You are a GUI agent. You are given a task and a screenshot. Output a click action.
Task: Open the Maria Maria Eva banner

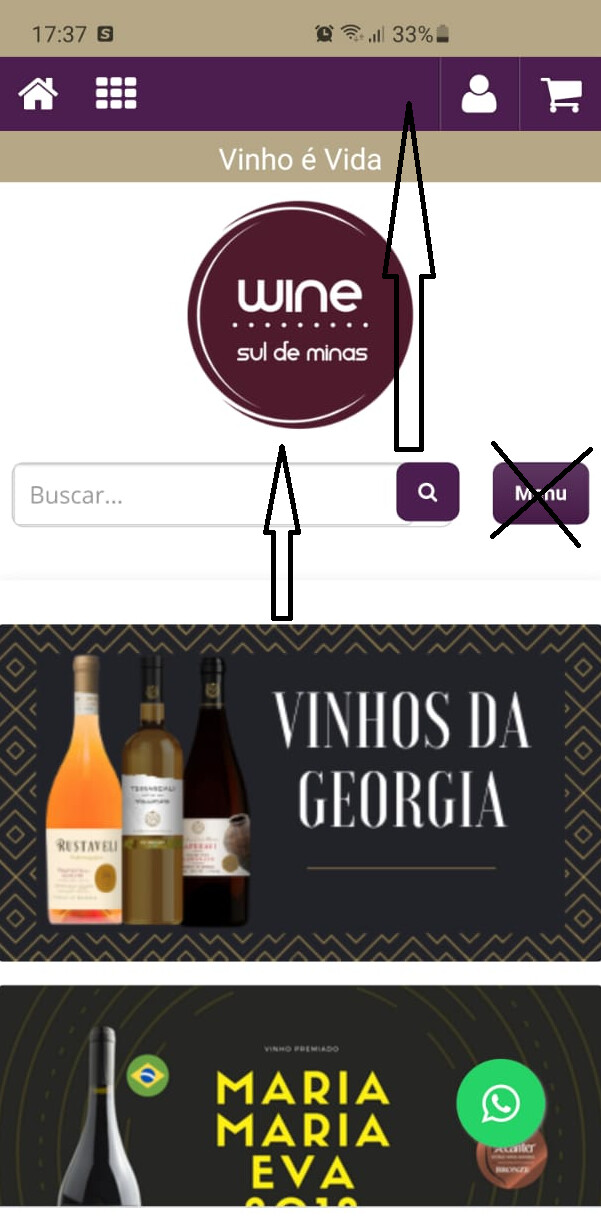point(300,1096)
